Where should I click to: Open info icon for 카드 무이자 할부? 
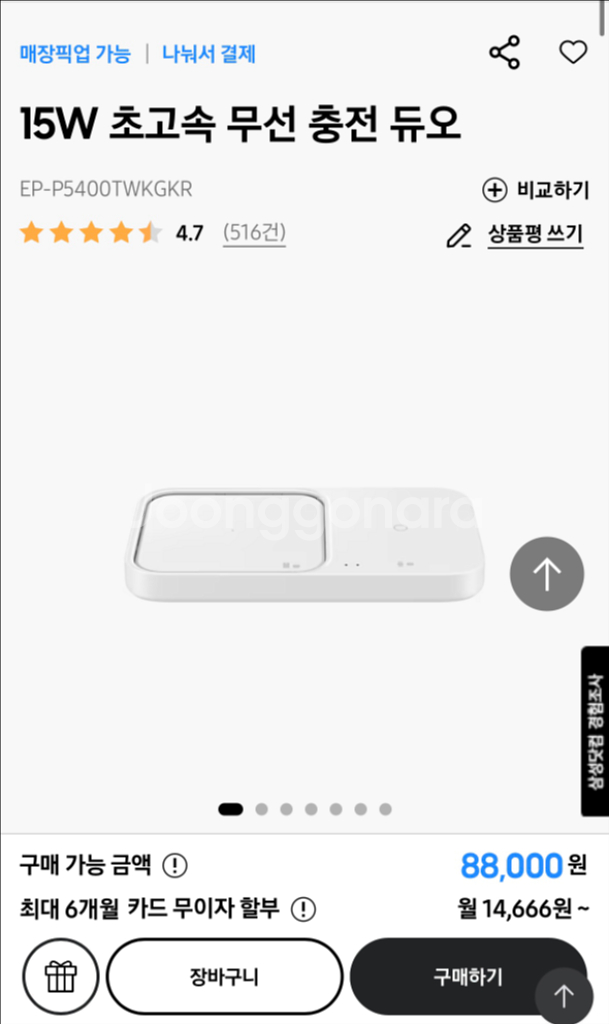[303, 908]
